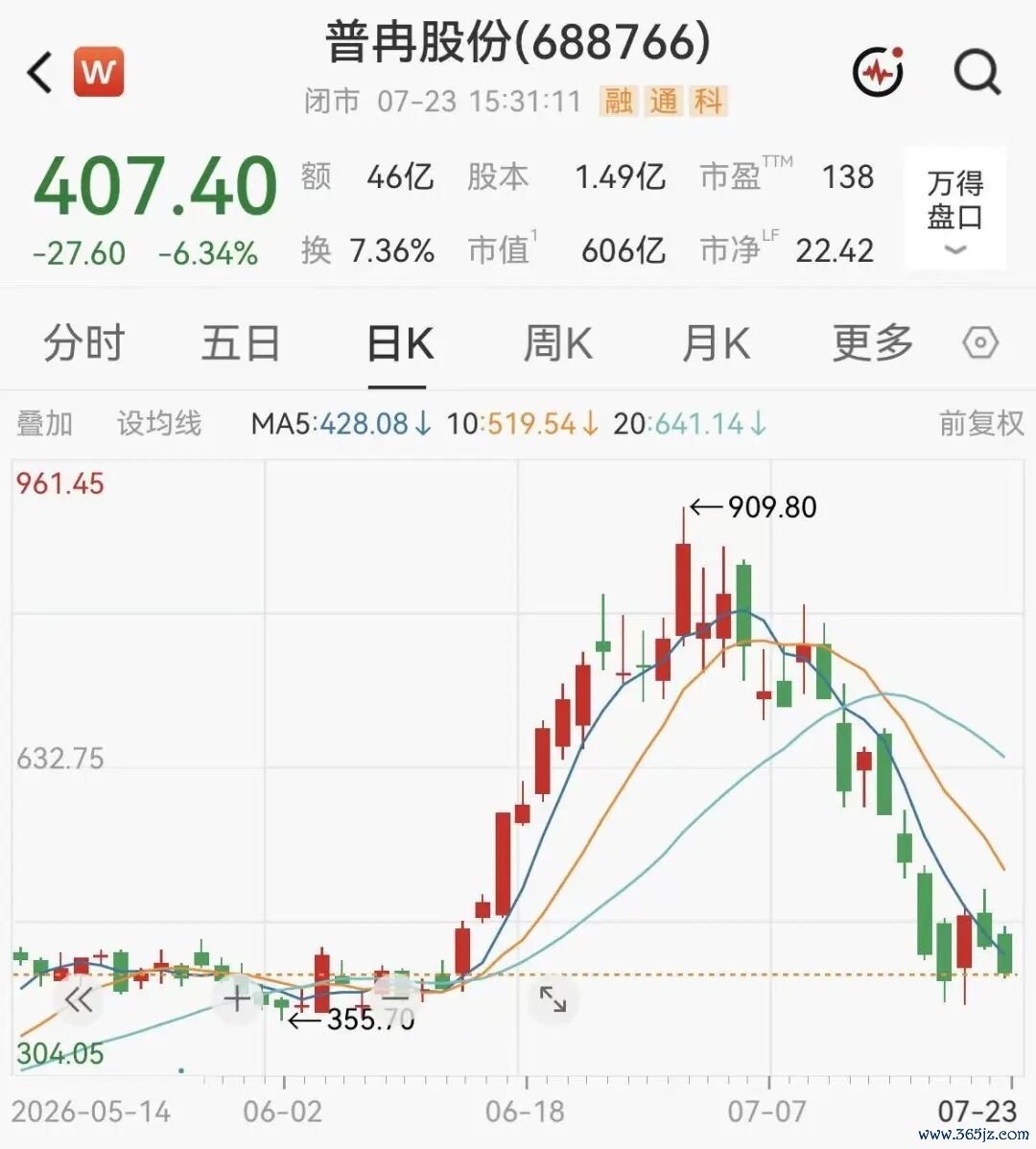The width and height of the screenshot is (1036, 1149).
Task: Expand the 万得盘口 panel
Action: click(955, 208)
